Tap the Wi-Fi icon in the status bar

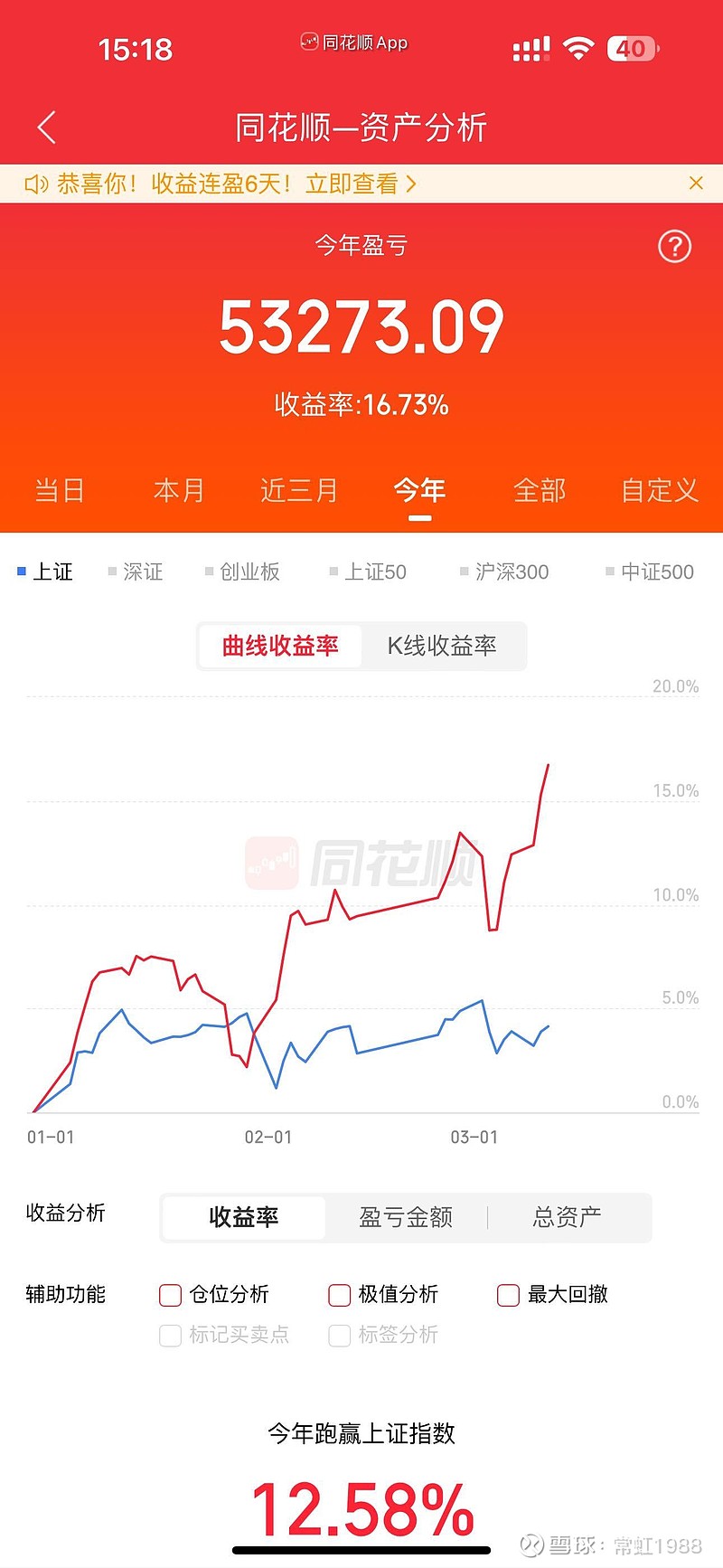(579, 49)
